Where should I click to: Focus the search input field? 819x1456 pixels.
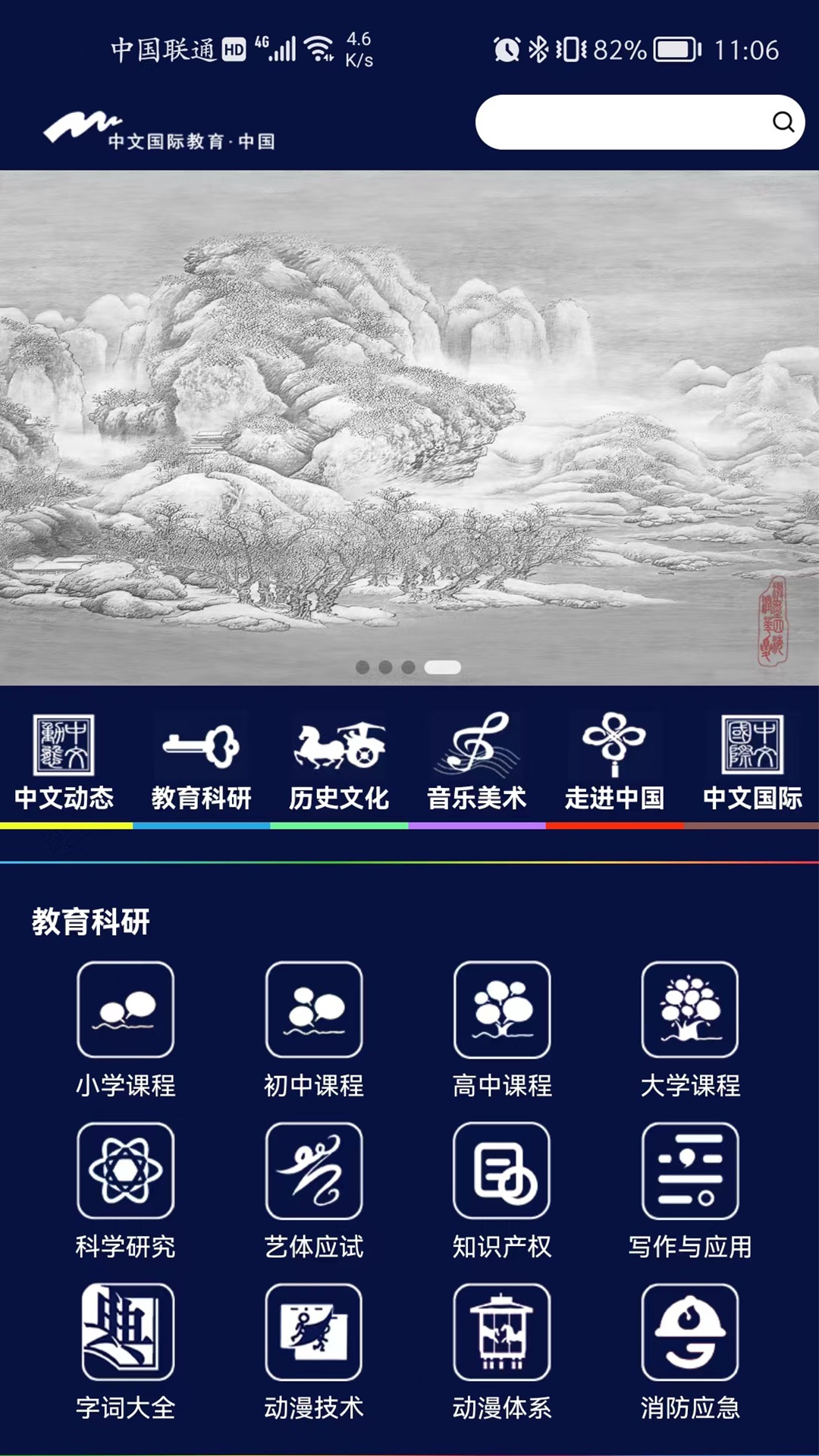pyautogui.click(x=622, y=122)
